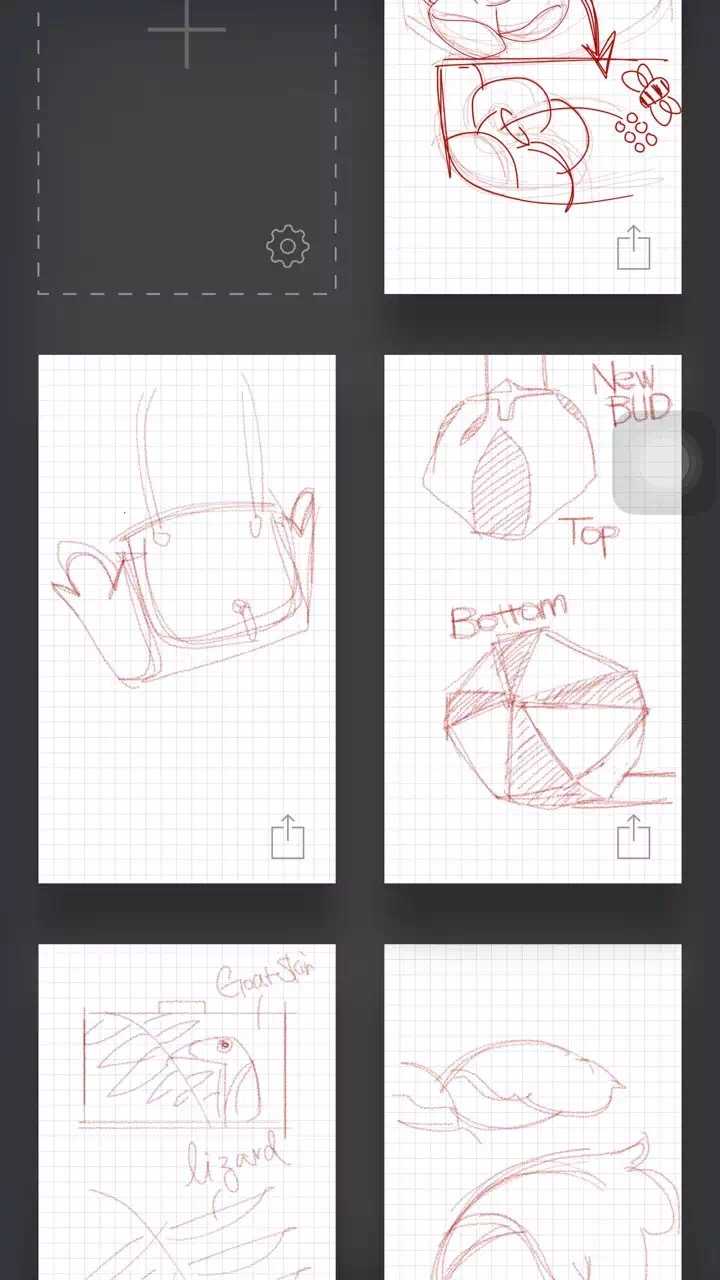
Task: Tap the AssistiveTouch floating button
Action: pos(664,462)
